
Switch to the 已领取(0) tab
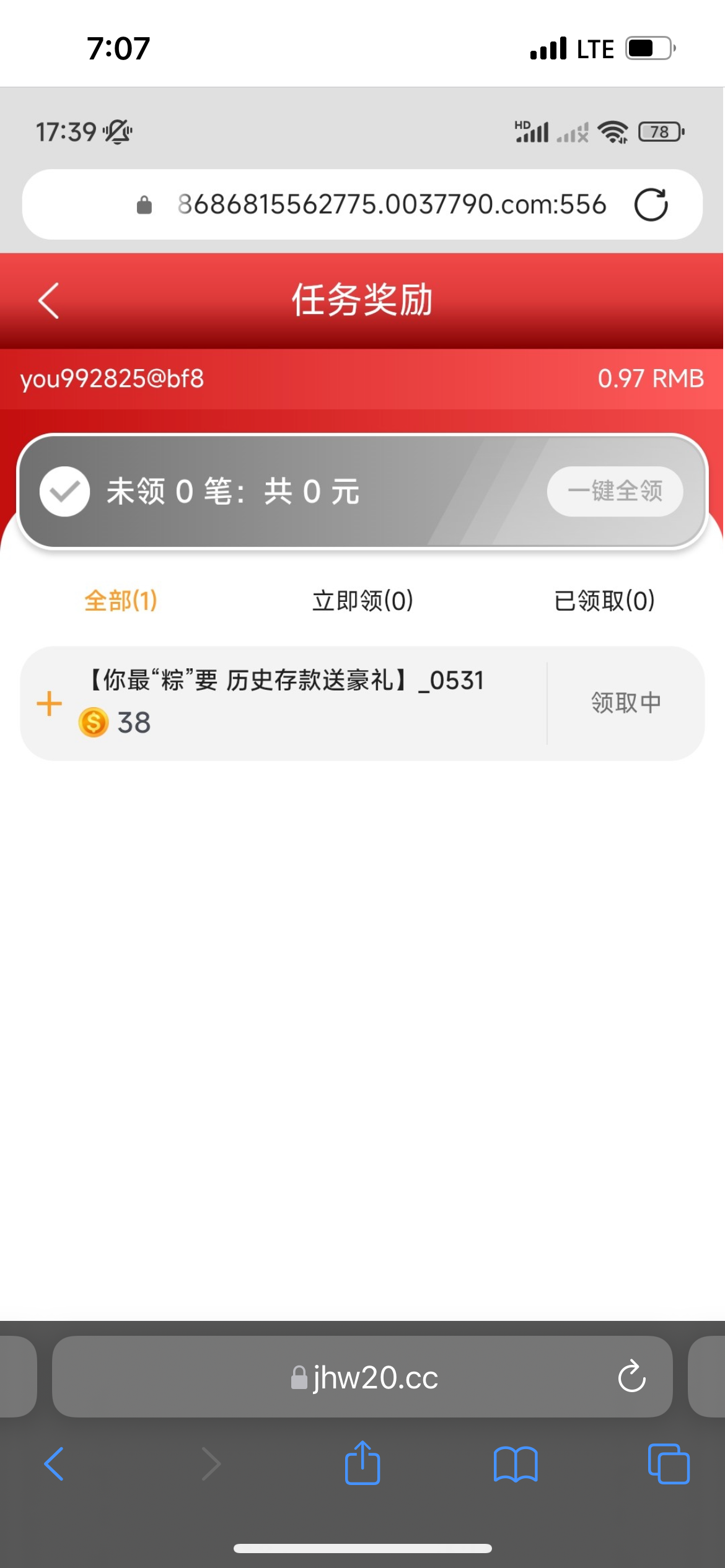point(604,599)
